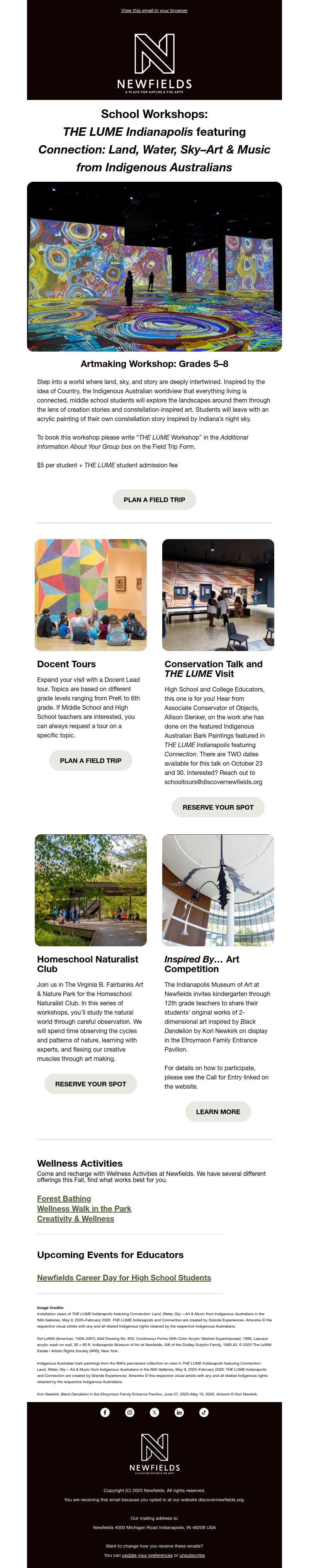This screenshot has width=309, height=1568.
Task: Tap the unsubscribe link
Action: tap(192, 1555)
